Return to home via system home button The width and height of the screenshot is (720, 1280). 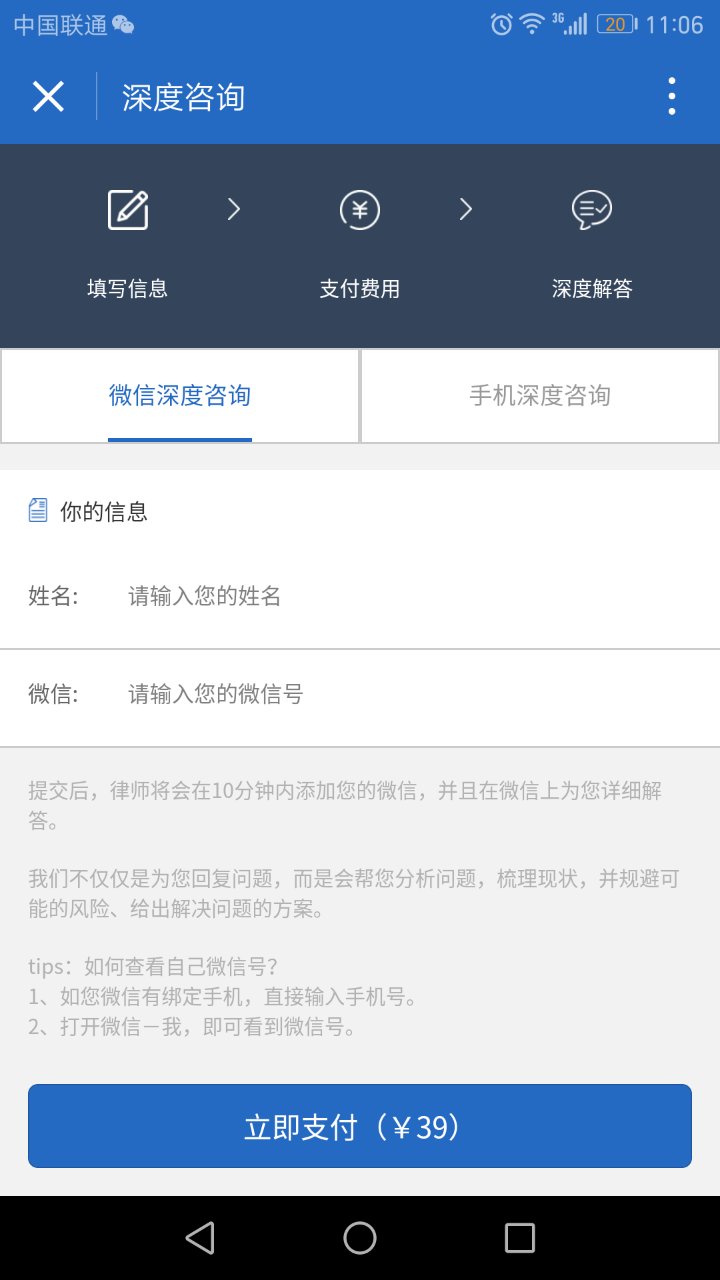[360, 1238]
